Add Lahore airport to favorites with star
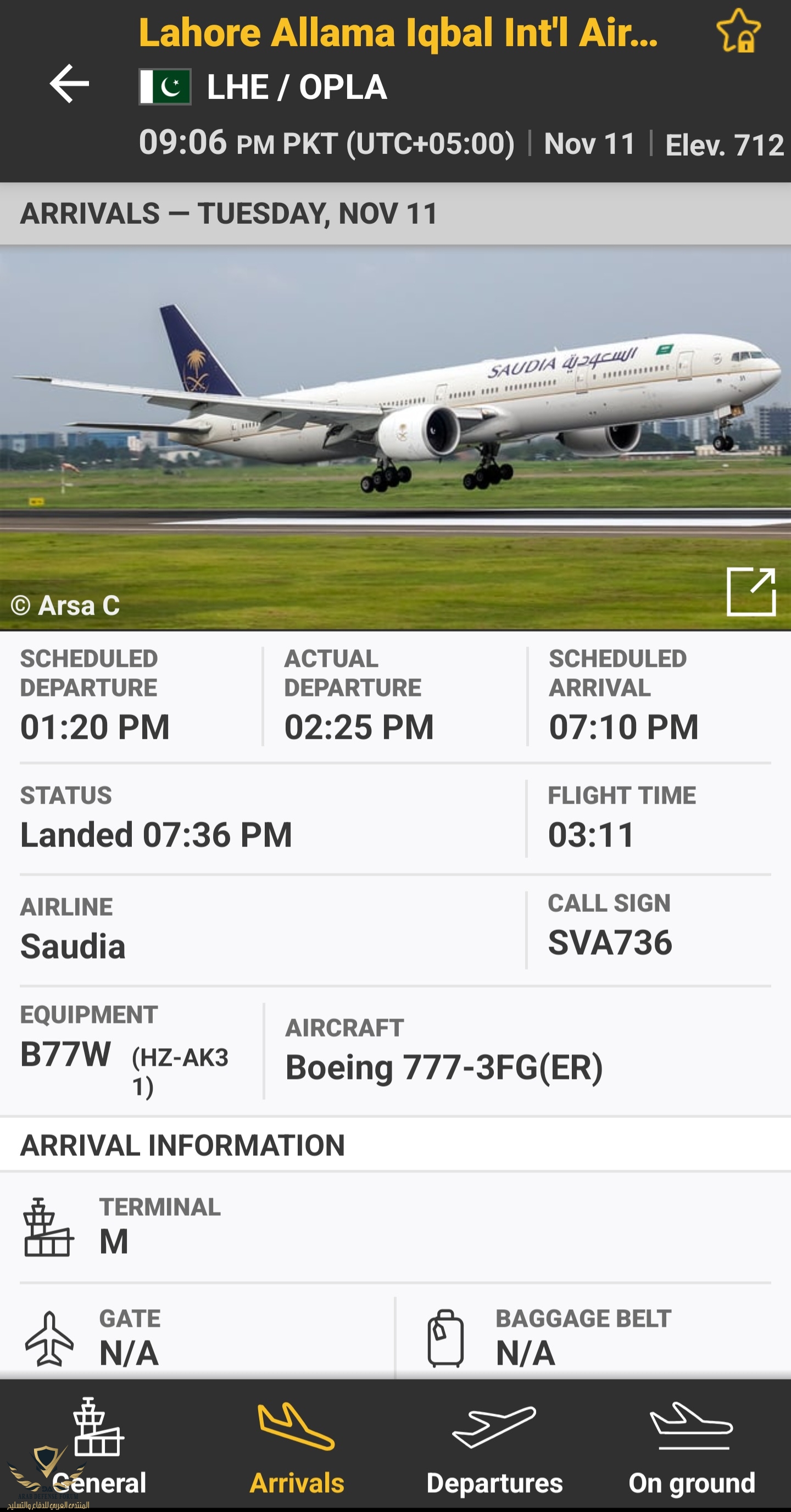 click(x=738, y=32)
